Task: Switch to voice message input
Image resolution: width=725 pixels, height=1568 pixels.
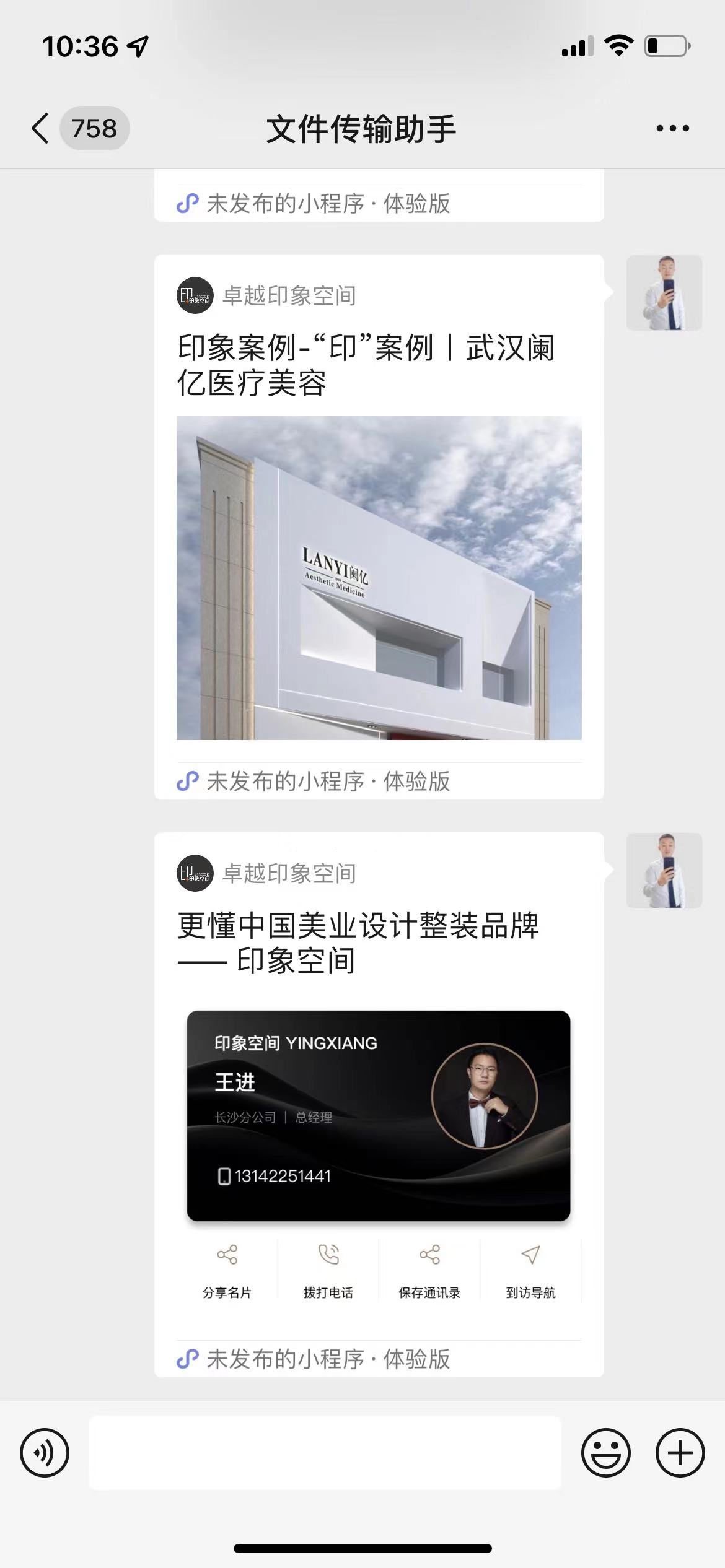Action: (x=45, y=1453)
